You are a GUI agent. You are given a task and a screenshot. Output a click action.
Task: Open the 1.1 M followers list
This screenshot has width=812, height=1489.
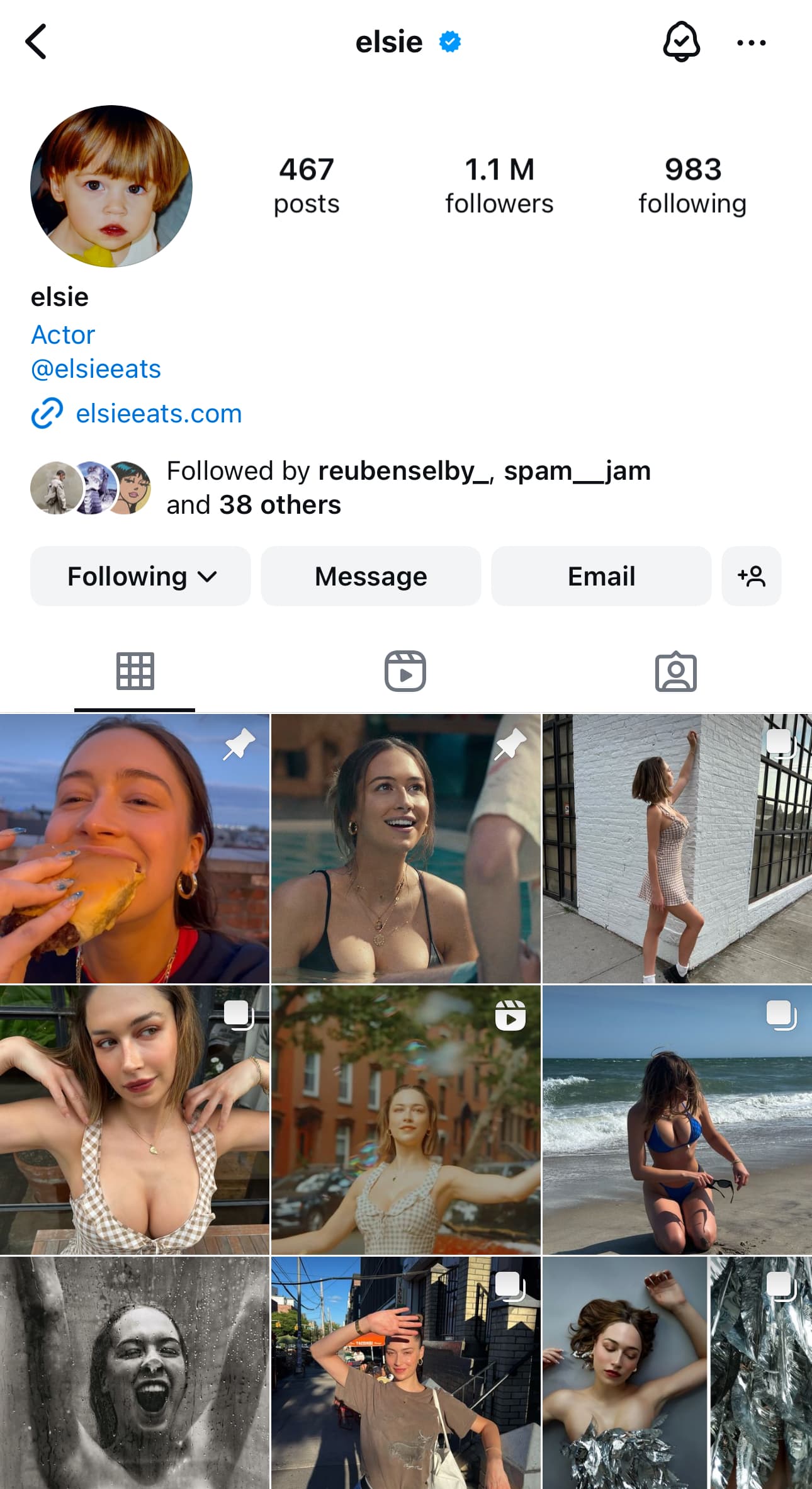pos(499,186)
